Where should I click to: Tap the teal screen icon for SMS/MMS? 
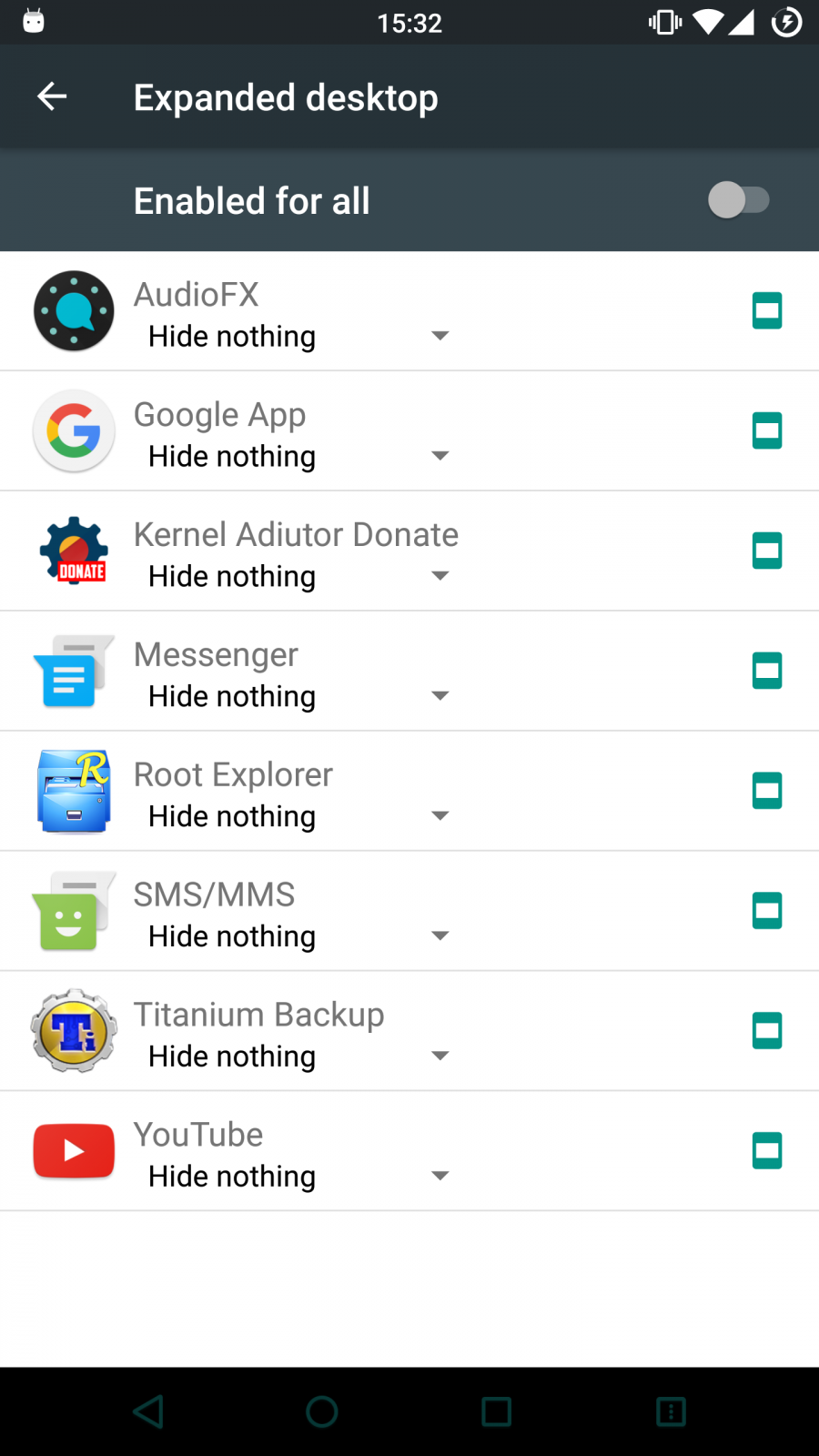(767, 911)
